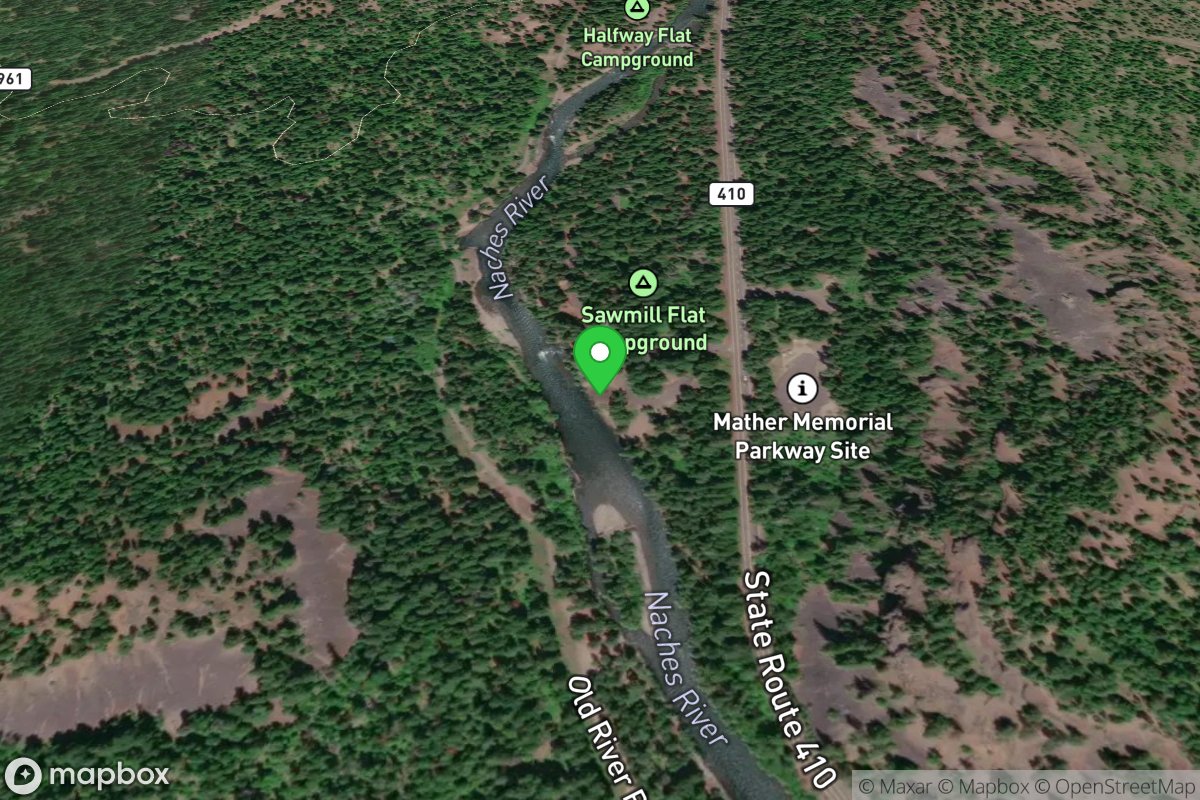Select Halfway Flat Campground marker
Viewport: 1200px width, 800px height.
click(x=637, y=10)
